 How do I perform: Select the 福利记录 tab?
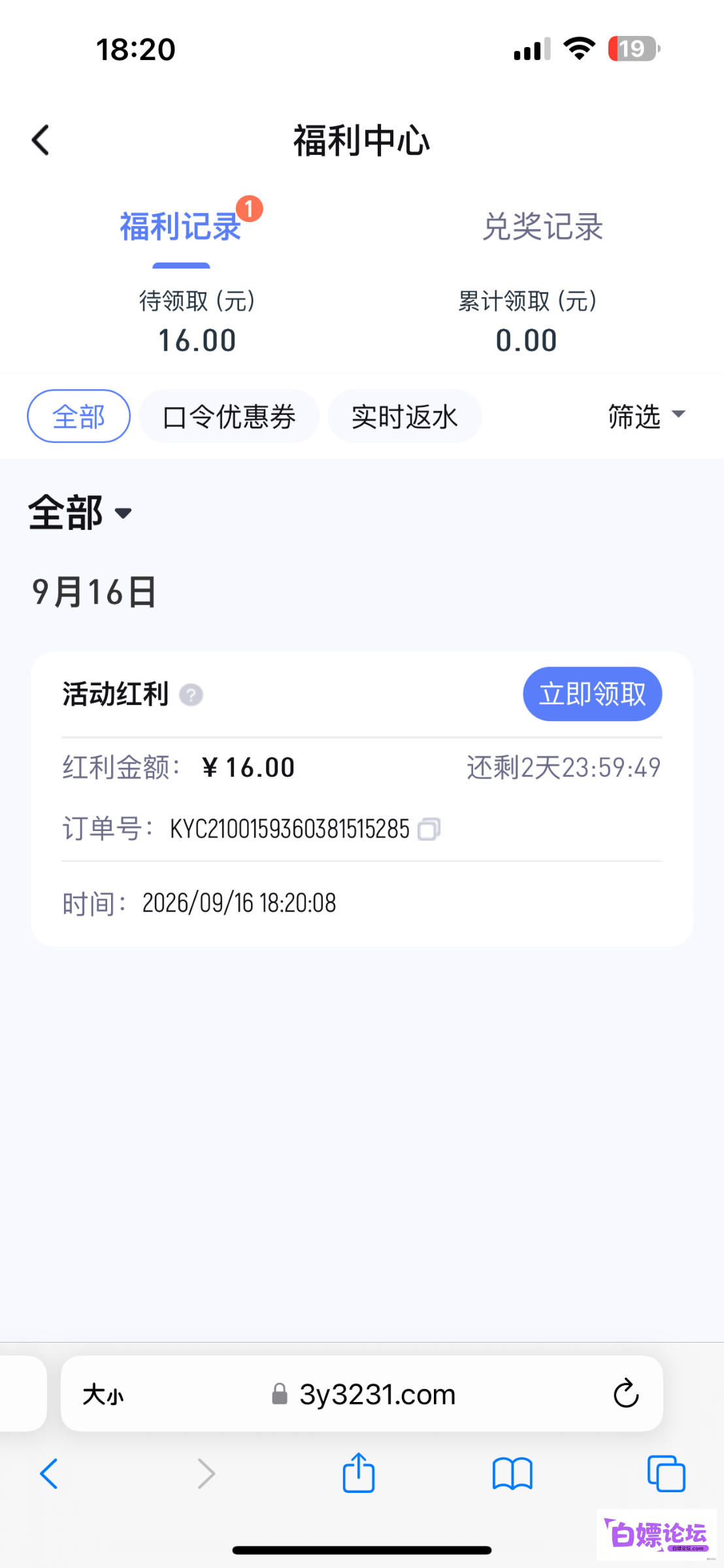click(x=181, y=227)
